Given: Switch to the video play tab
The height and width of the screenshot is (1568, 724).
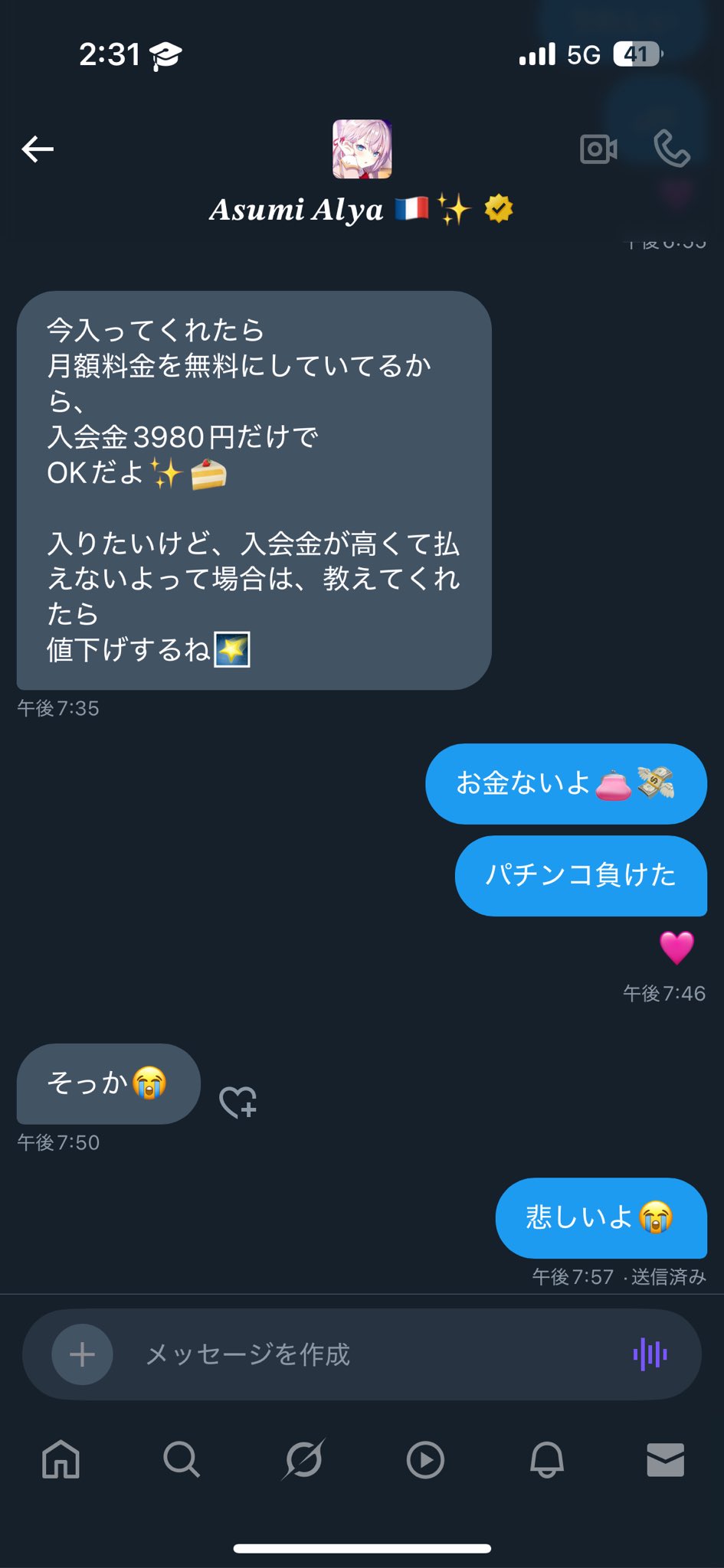Looking at the screenshot, I should tap(425, 1459).
